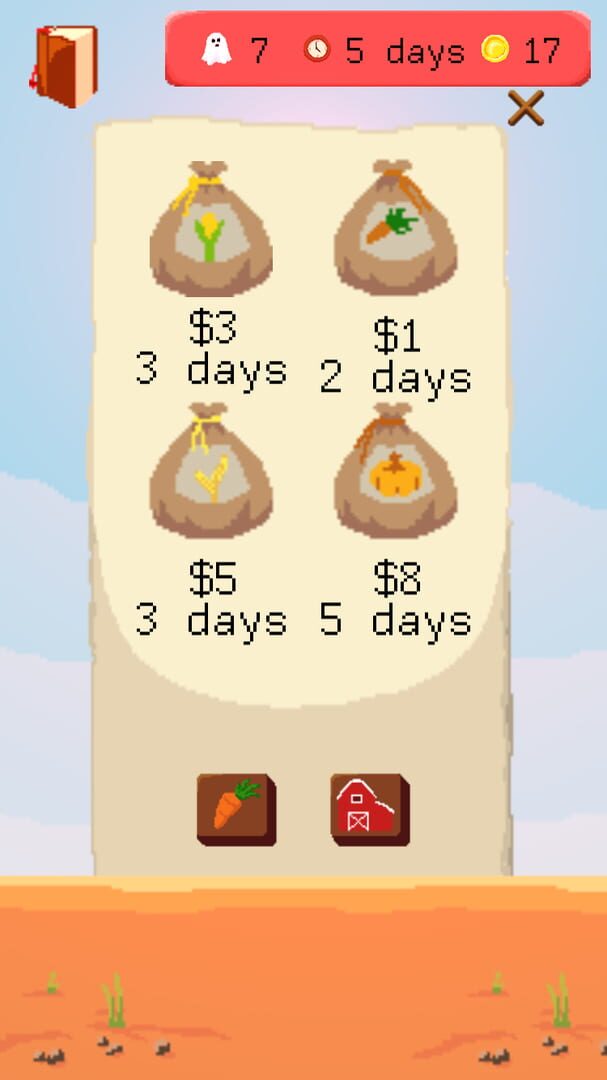Viewport: 607px width, 1080px height.
Task: Choose the $8 pumpkin seed bag
Action: (x=395, y=473)
